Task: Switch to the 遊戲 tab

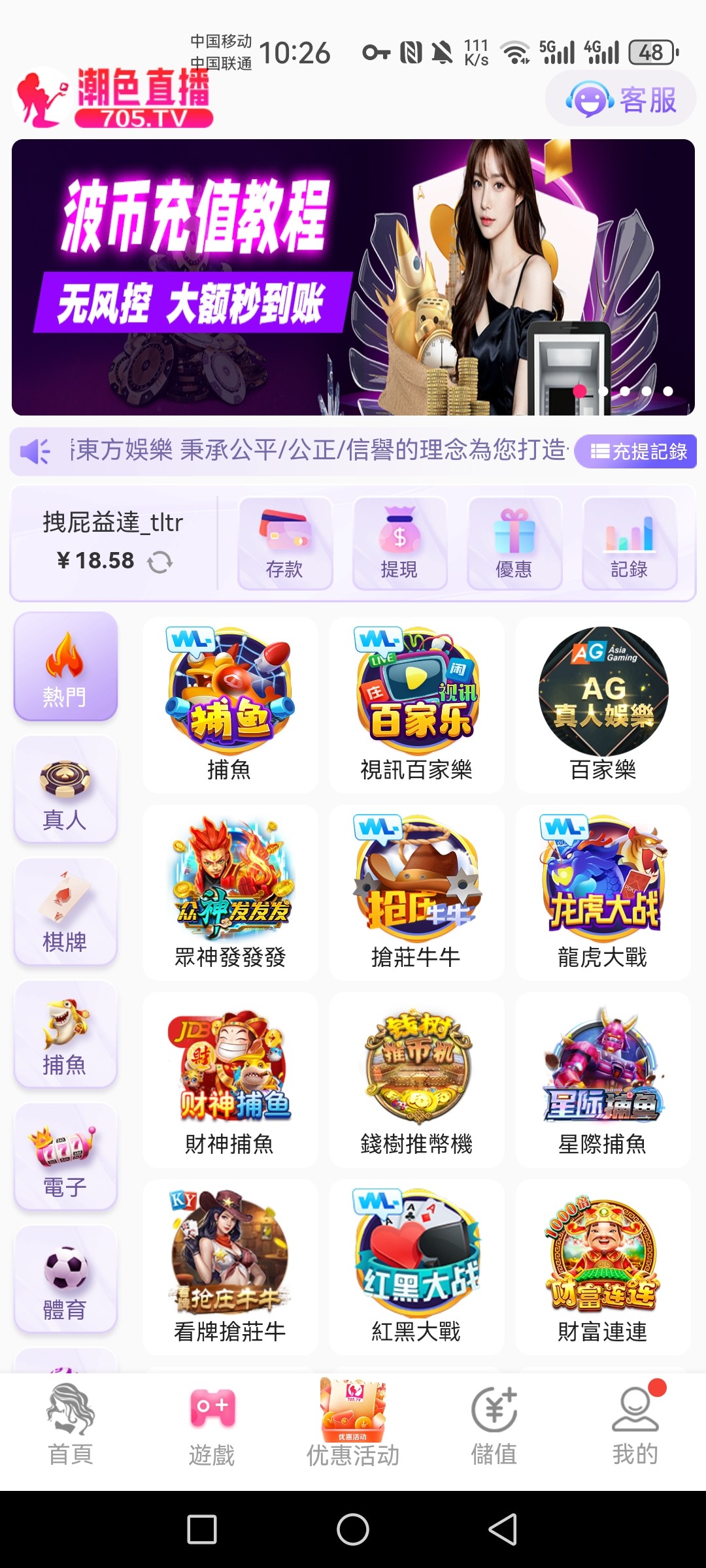Action: (x=212, y=1426)
